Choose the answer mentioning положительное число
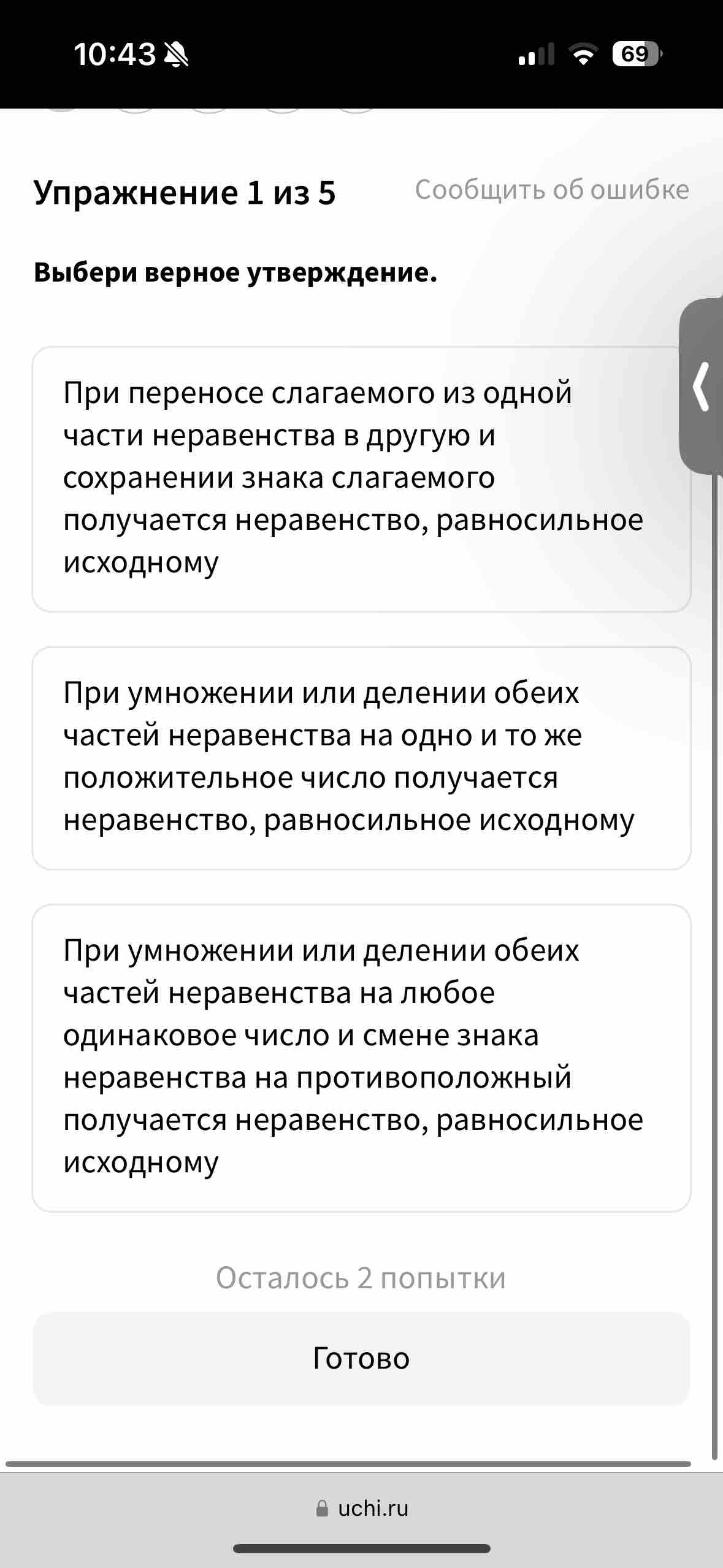Viewport: 723px width, 1568px height. [361, 758]
